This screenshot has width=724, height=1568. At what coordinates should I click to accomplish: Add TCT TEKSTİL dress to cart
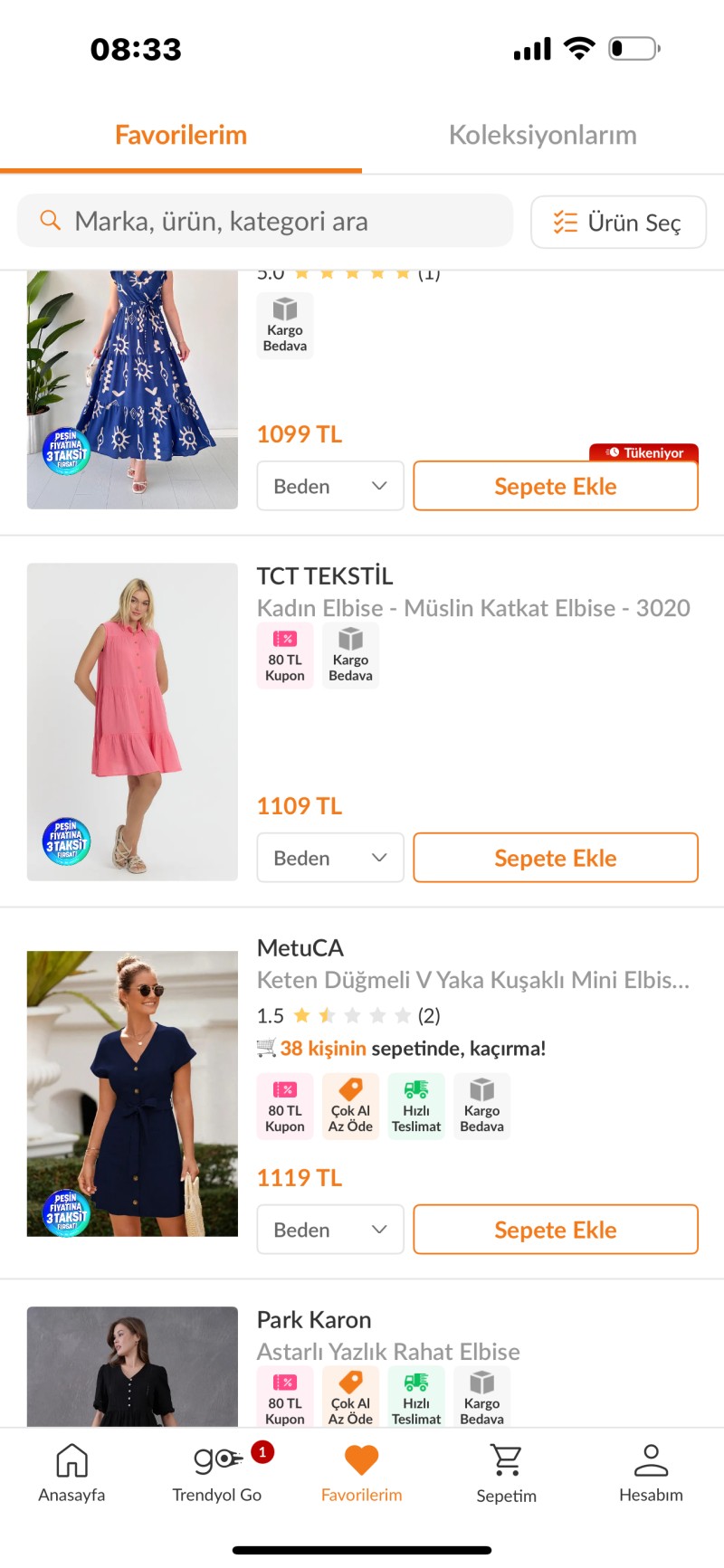click(555, 858)
